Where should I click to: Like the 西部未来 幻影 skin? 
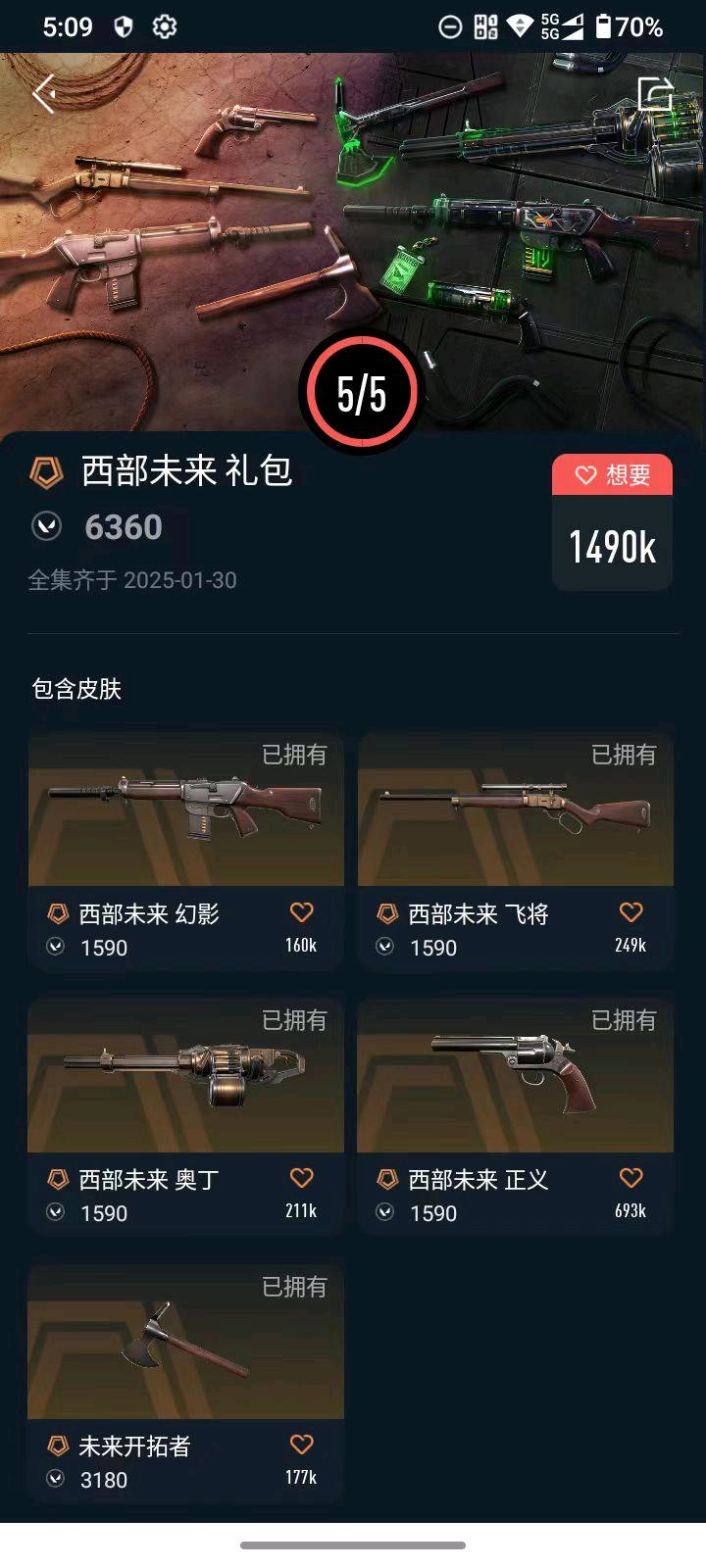302,913
